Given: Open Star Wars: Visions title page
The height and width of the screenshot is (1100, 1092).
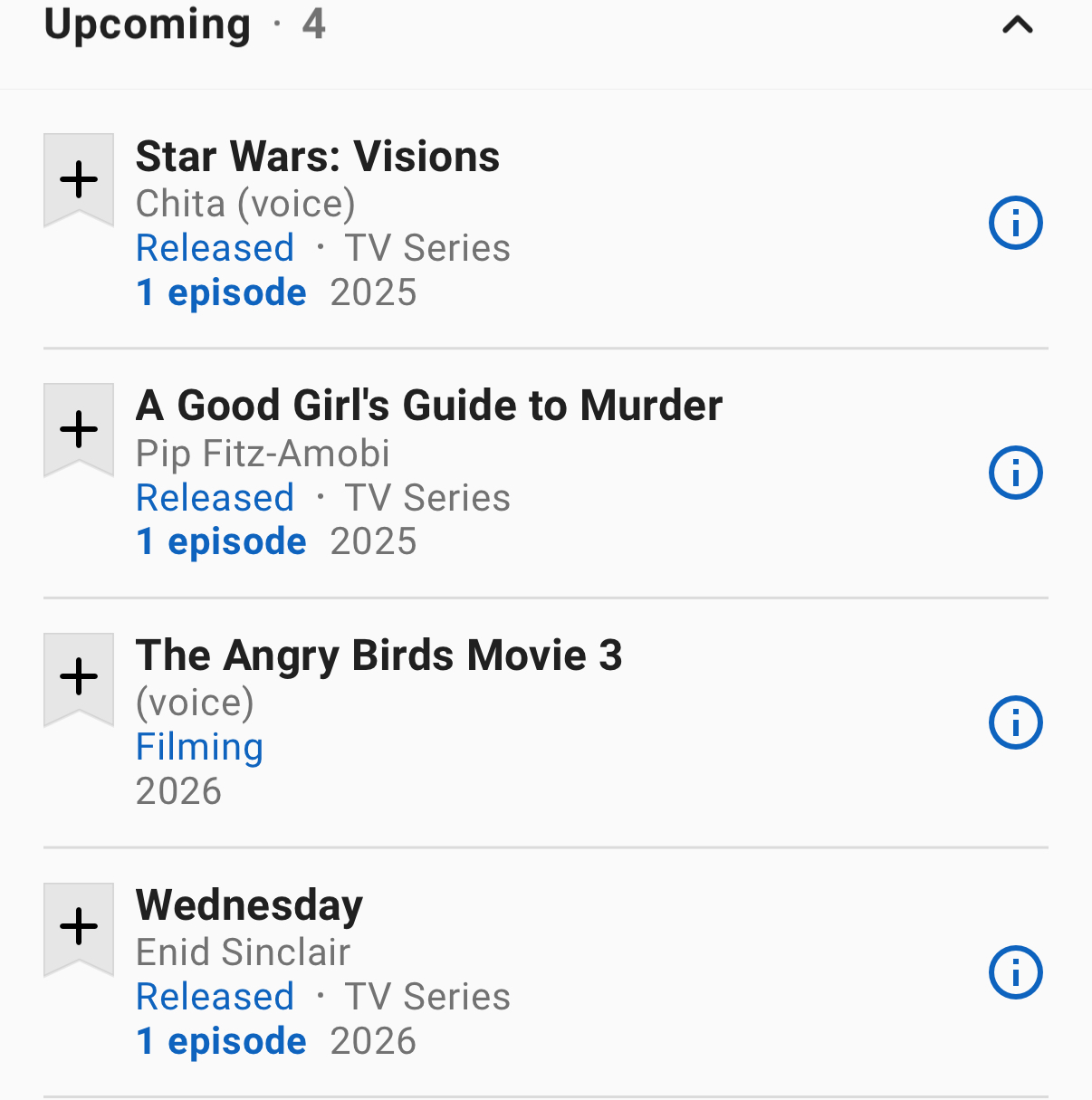Looking at the screenshot, I should (x=317, y=157).
